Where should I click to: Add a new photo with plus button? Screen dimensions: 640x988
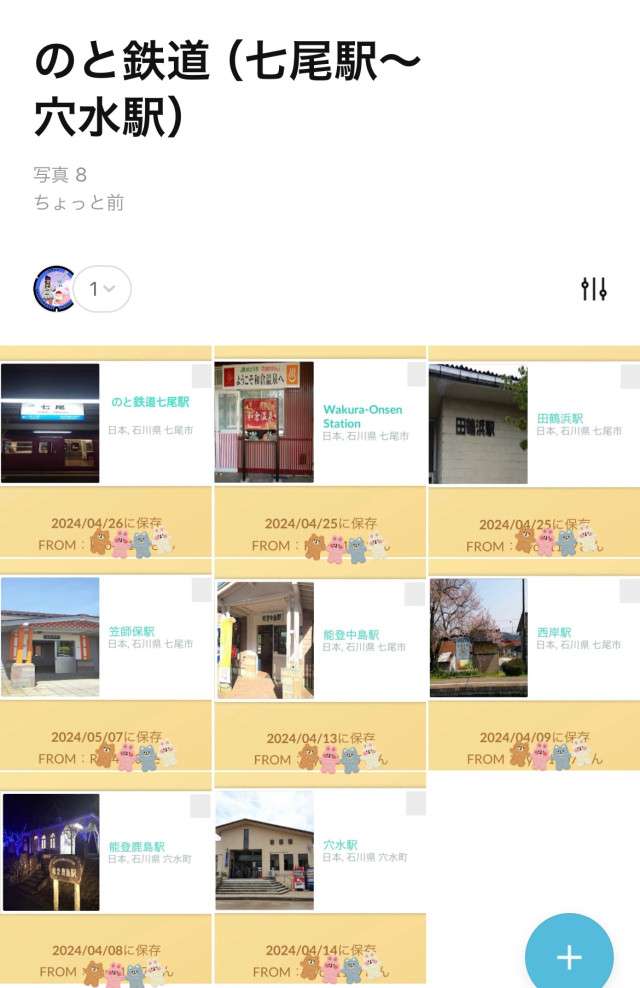coord(569,956)
